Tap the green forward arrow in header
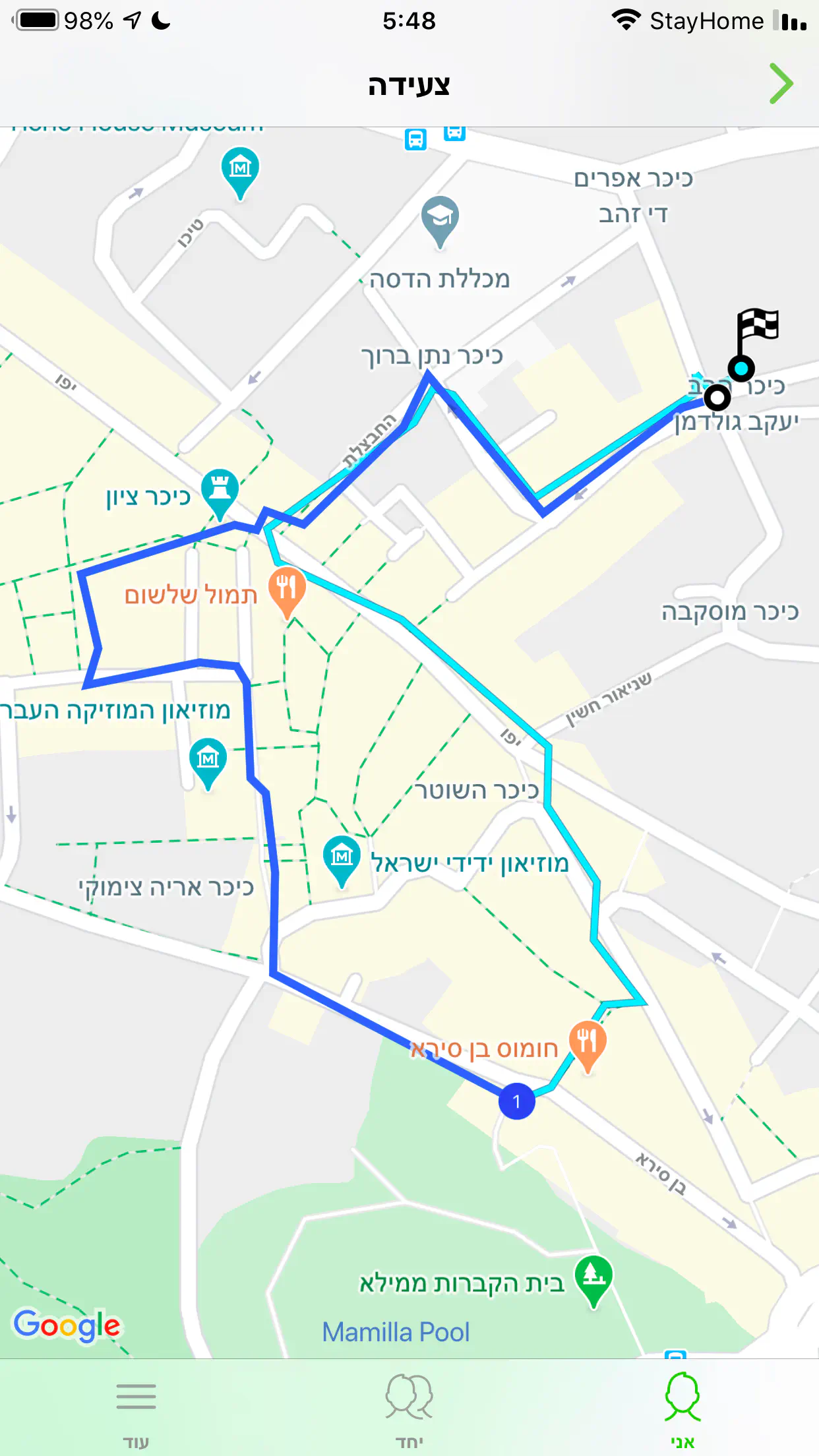819x1456 pixels. 781,84
